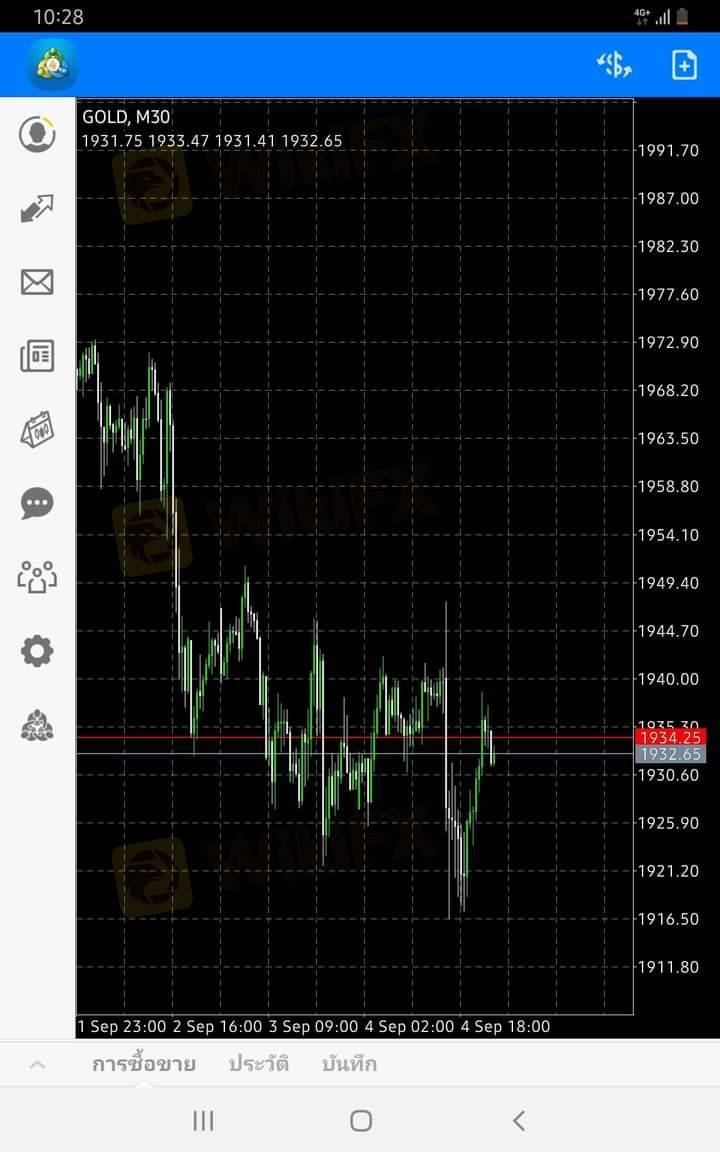
Task: Open the settings gear icon
Action: click(37, 651)
